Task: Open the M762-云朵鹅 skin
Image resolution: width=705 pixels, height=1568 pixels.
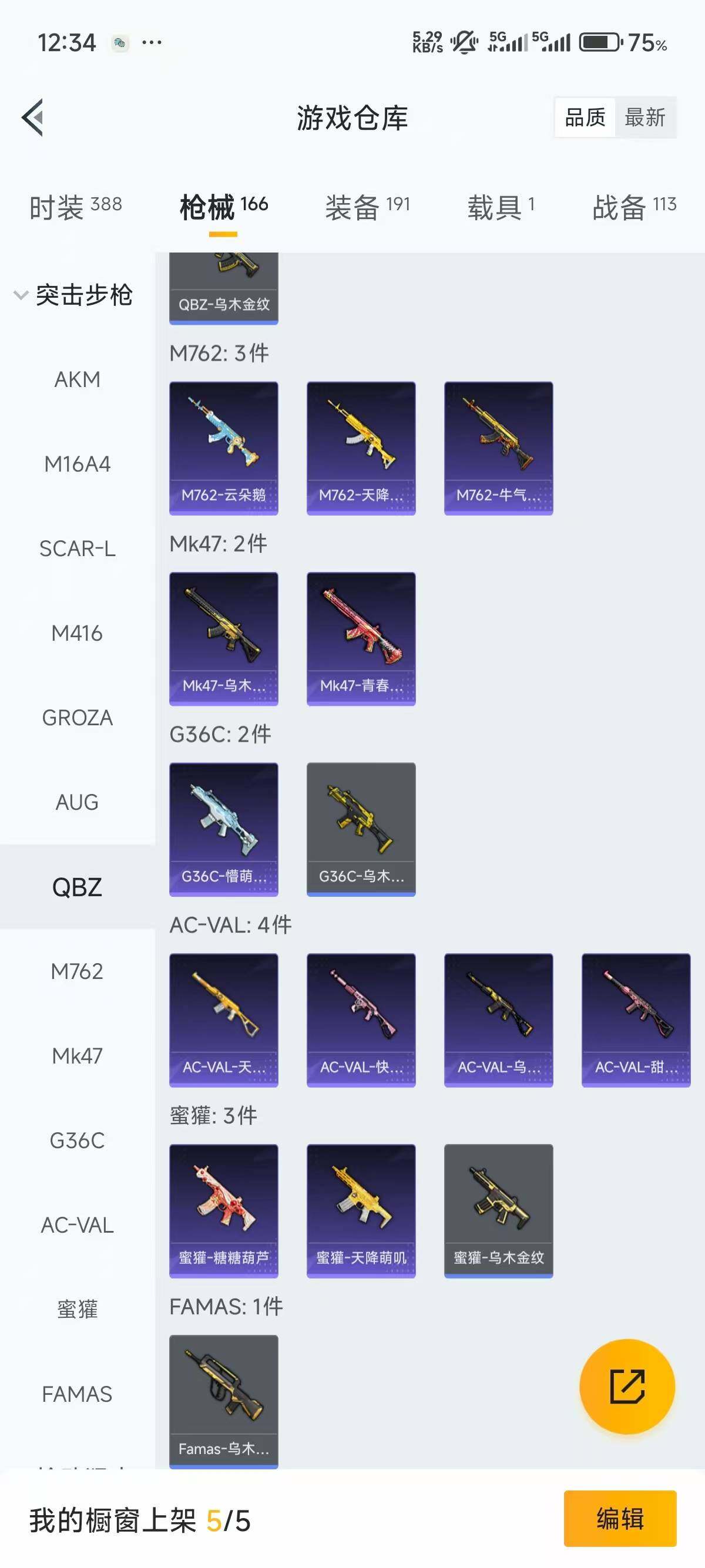Action: (223, 448)
